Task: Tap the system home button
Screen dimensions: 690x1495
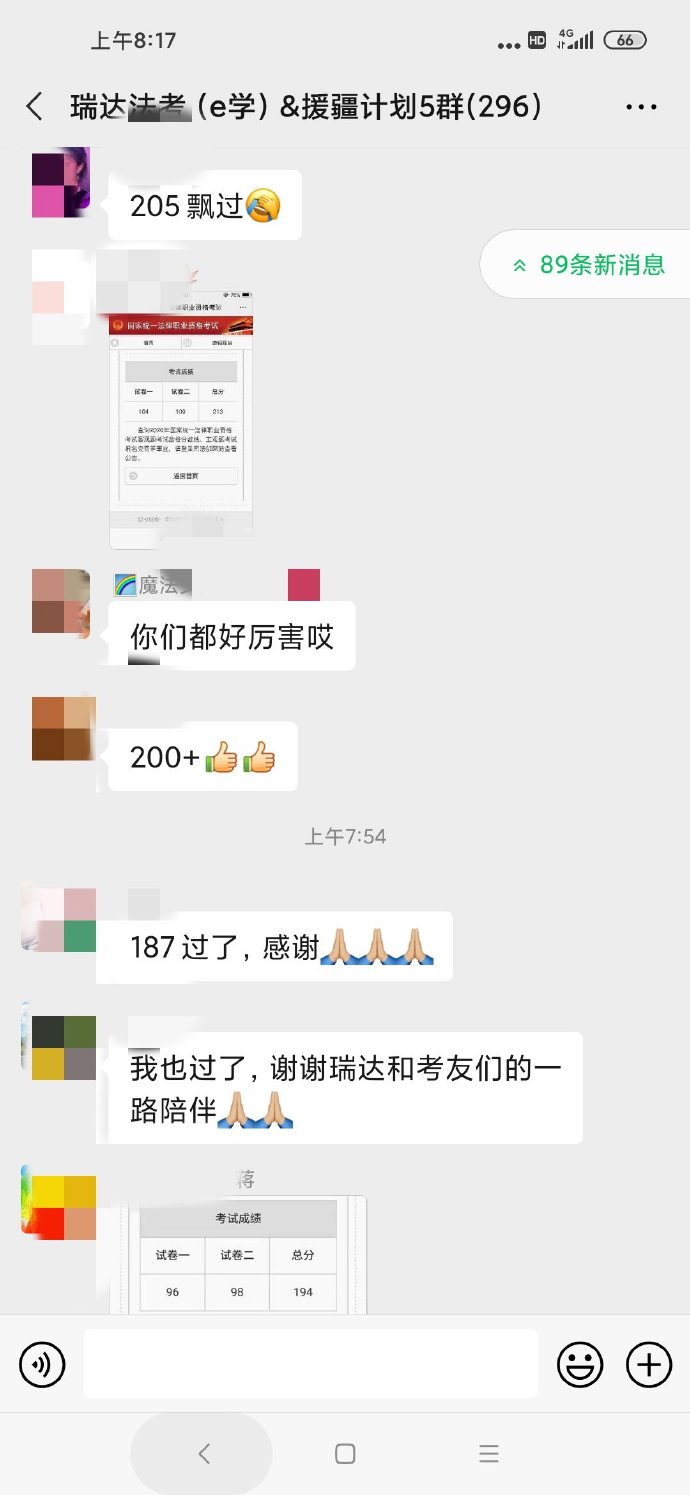Action: (x=345, y=1453)
